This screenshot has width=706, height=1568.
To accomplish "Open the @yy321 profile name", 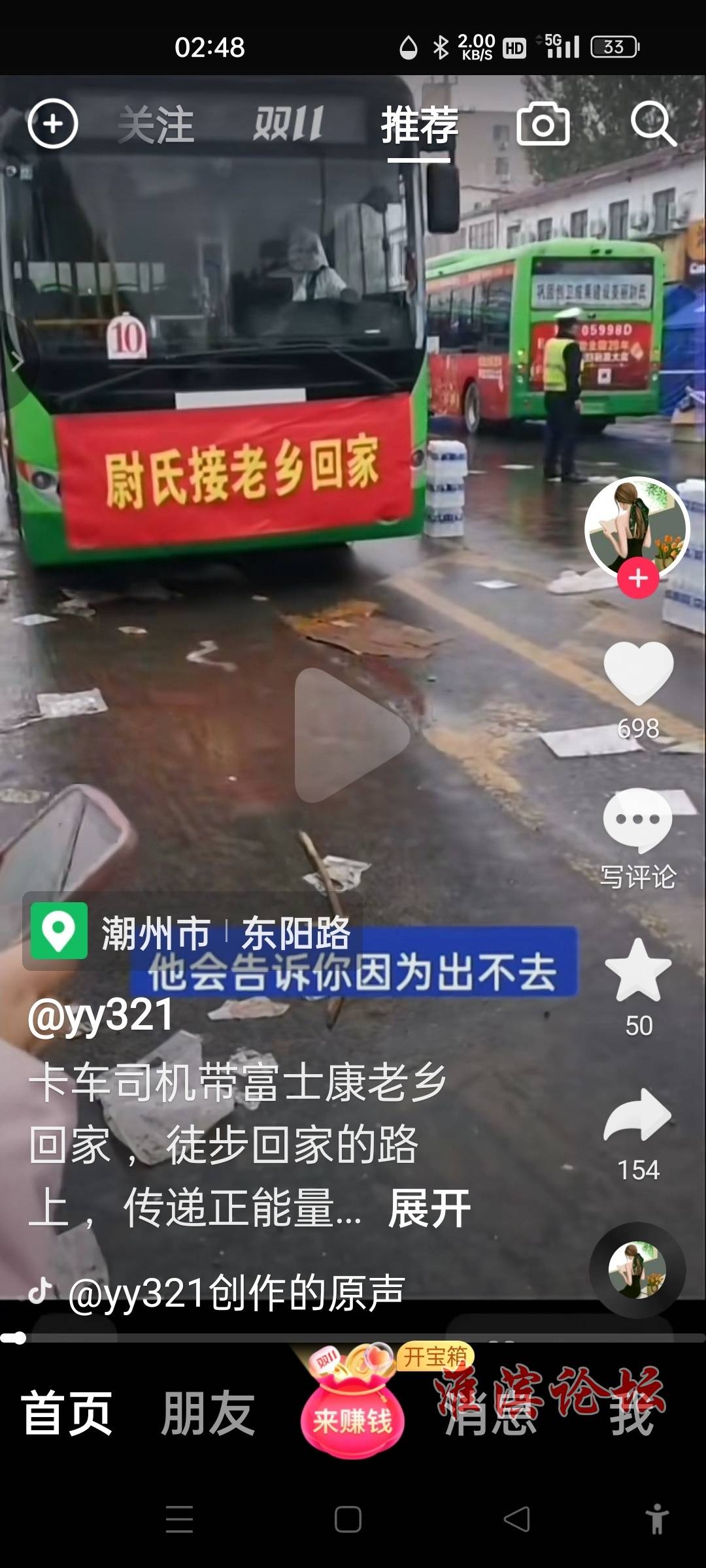I will click(x=101, y=1016).
